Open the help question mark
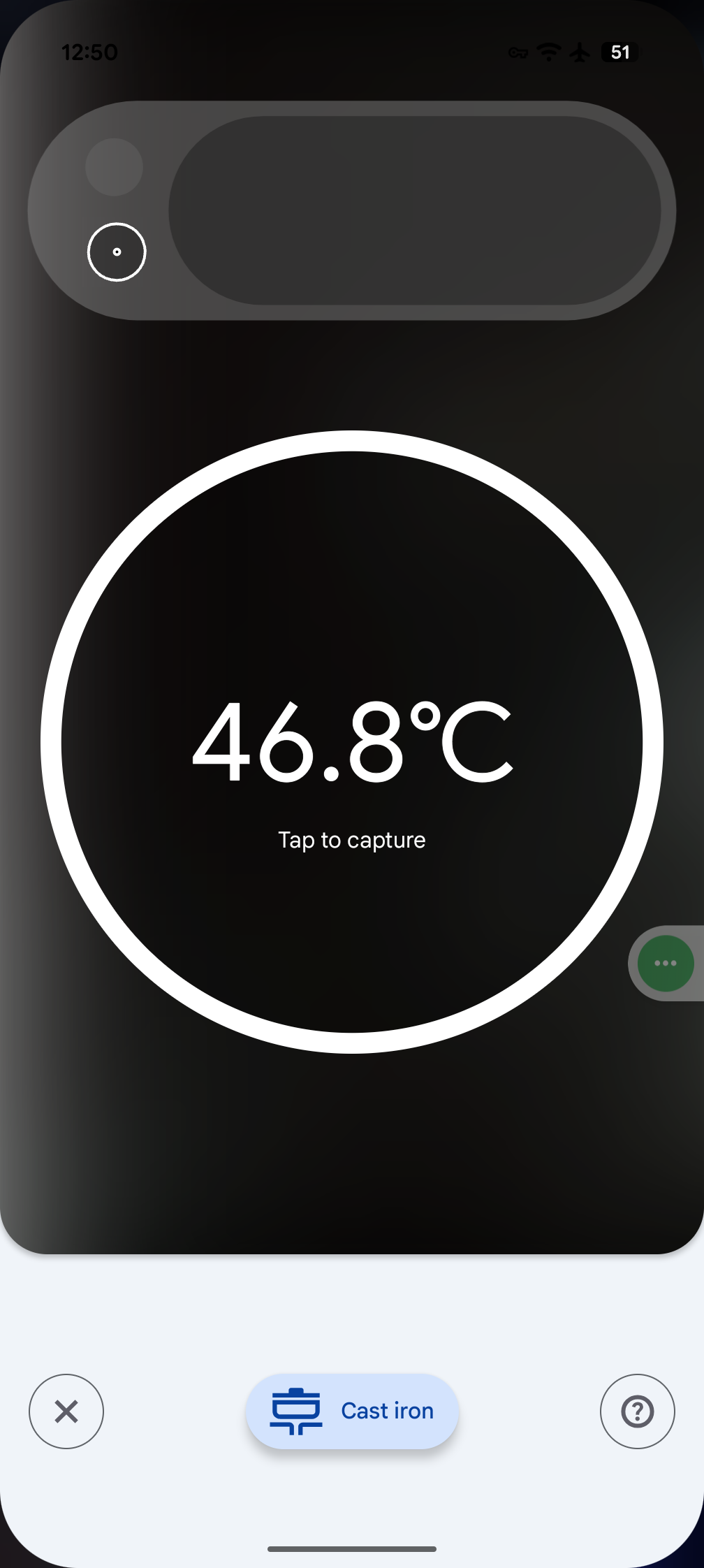 637,1411
